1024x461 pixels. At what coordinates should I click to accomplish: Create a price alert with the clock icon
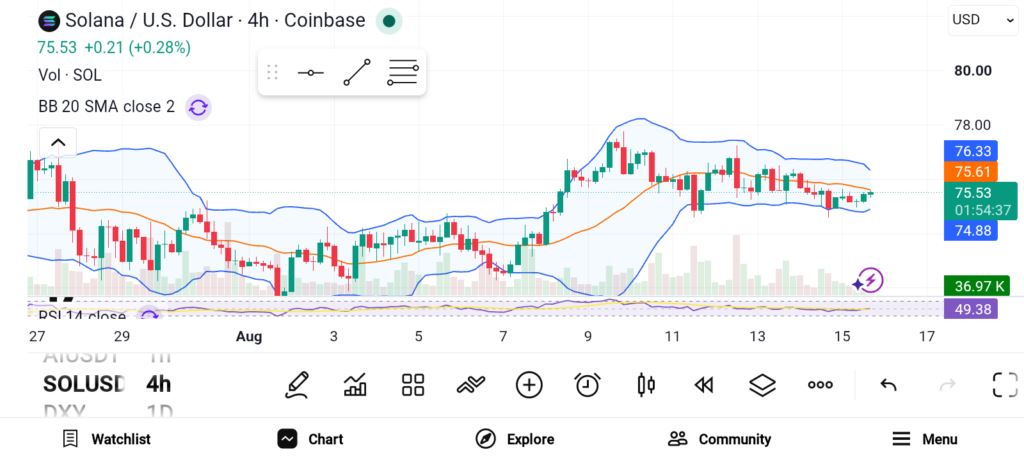pyautogui.click(x=588, y=385)
